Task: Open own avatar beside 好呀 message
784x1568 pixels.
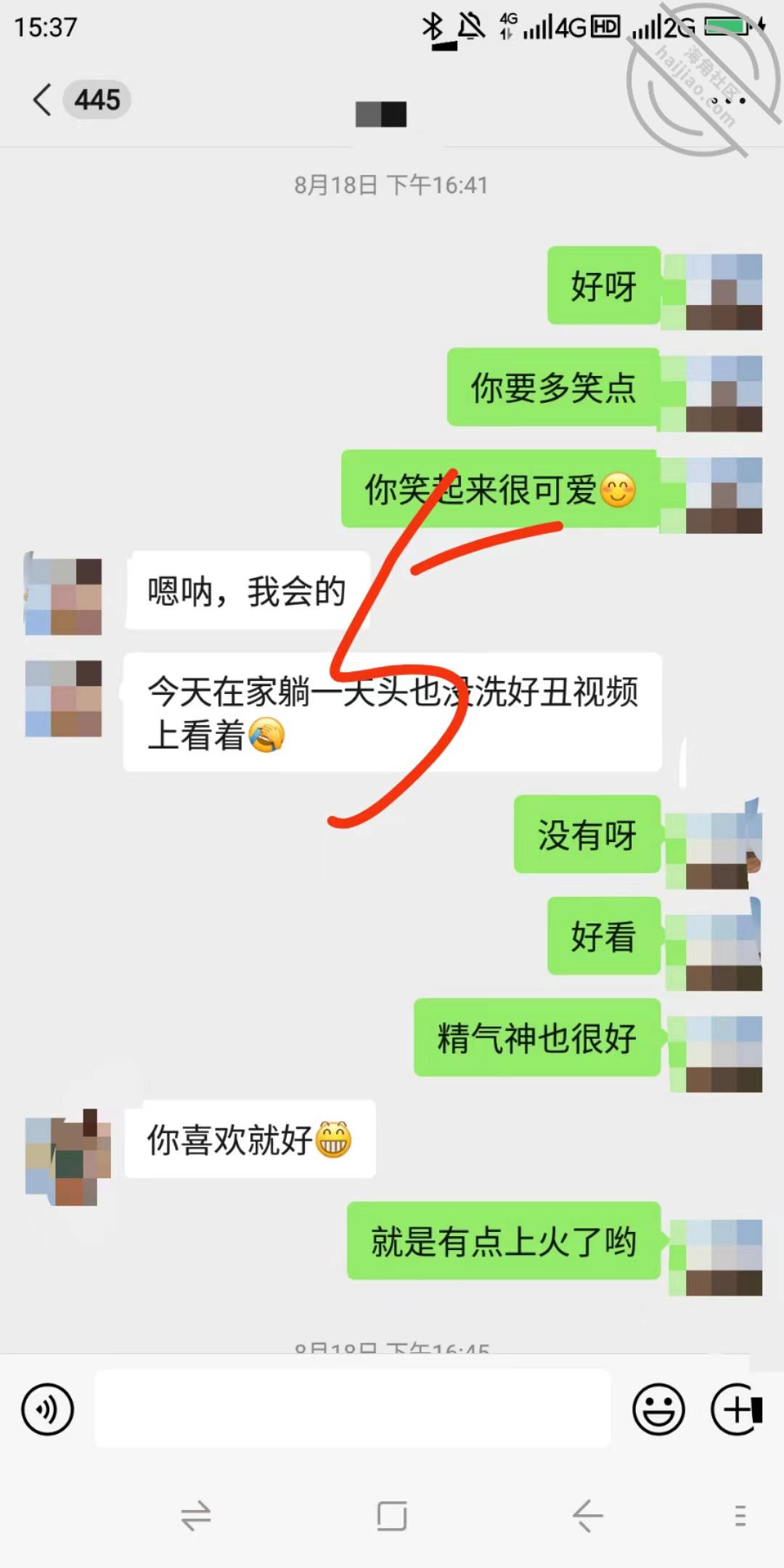Action: (724, 291)
